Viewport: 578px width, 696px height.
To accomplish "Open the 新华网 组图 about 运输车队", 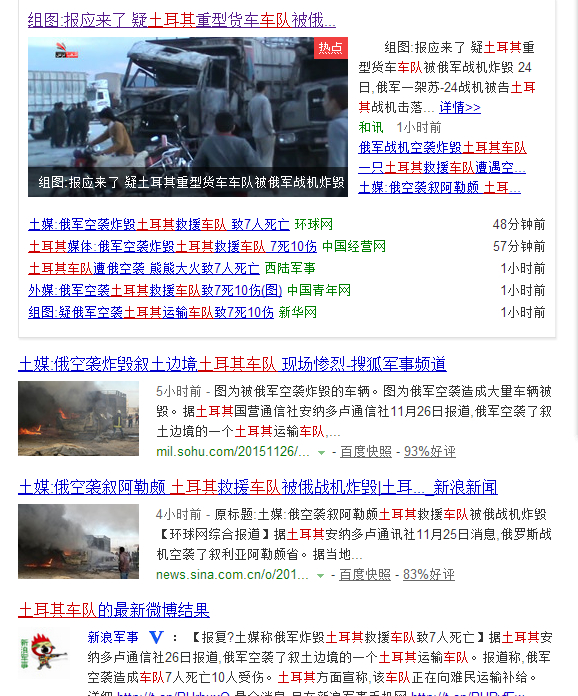I will [x=151, y=312].
